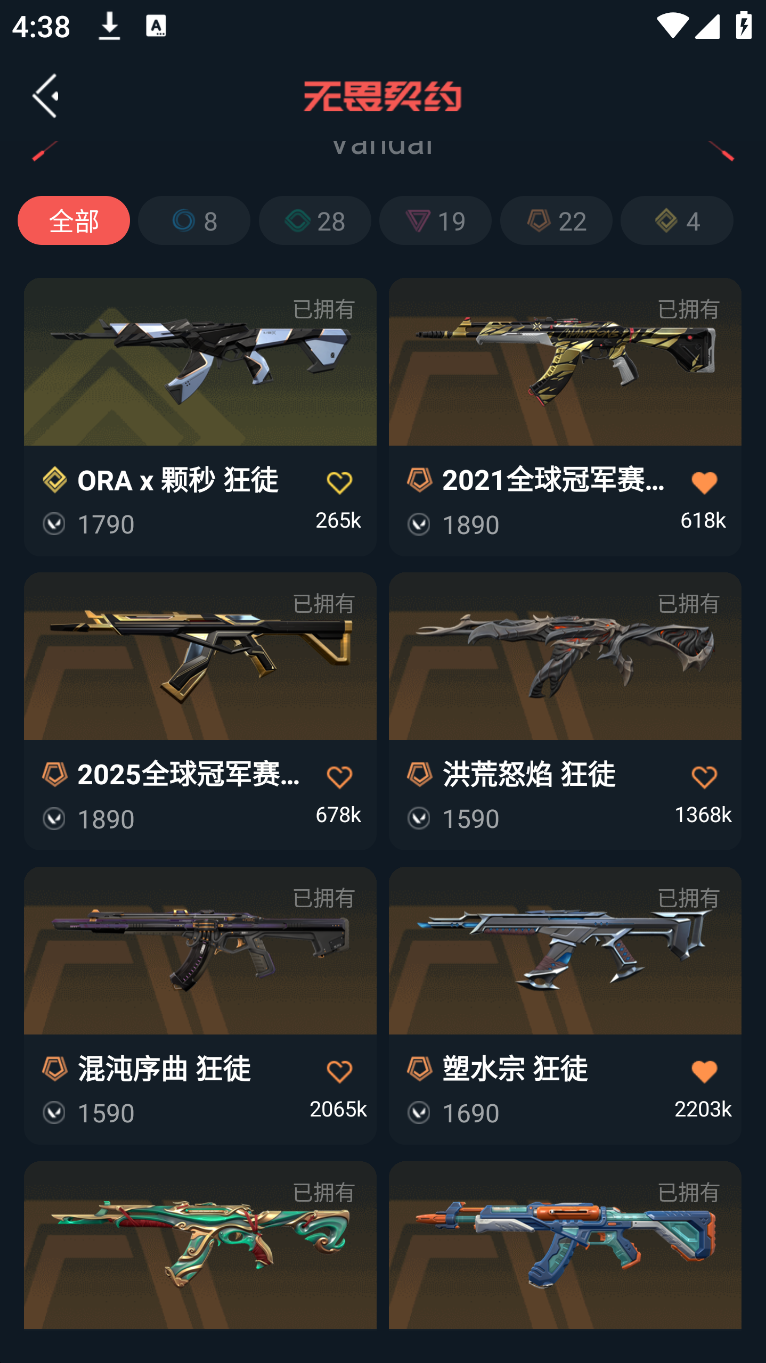Select the gold tier filter showing 4

click(x=677, y=220)
